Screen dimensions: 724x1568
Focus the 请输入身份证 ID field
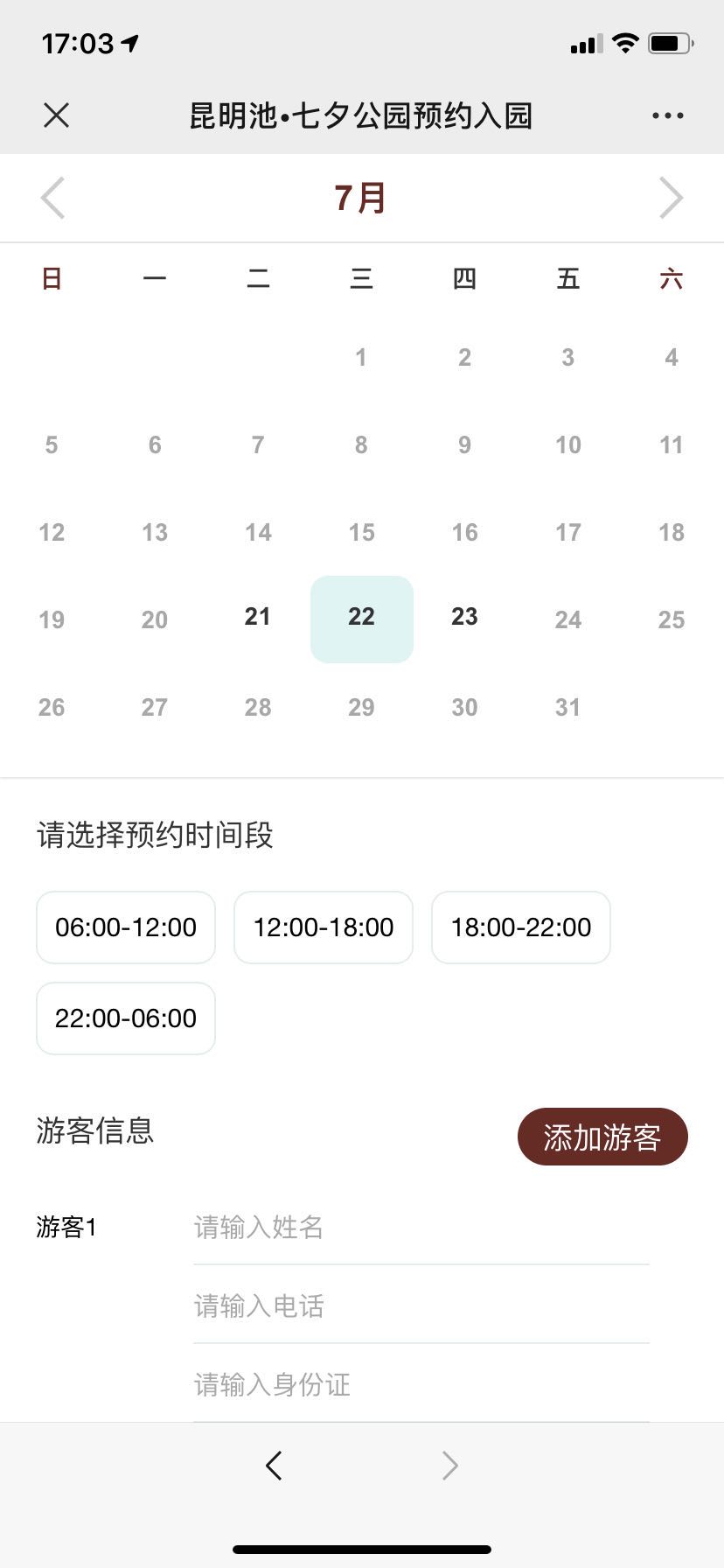(420, 1385)
